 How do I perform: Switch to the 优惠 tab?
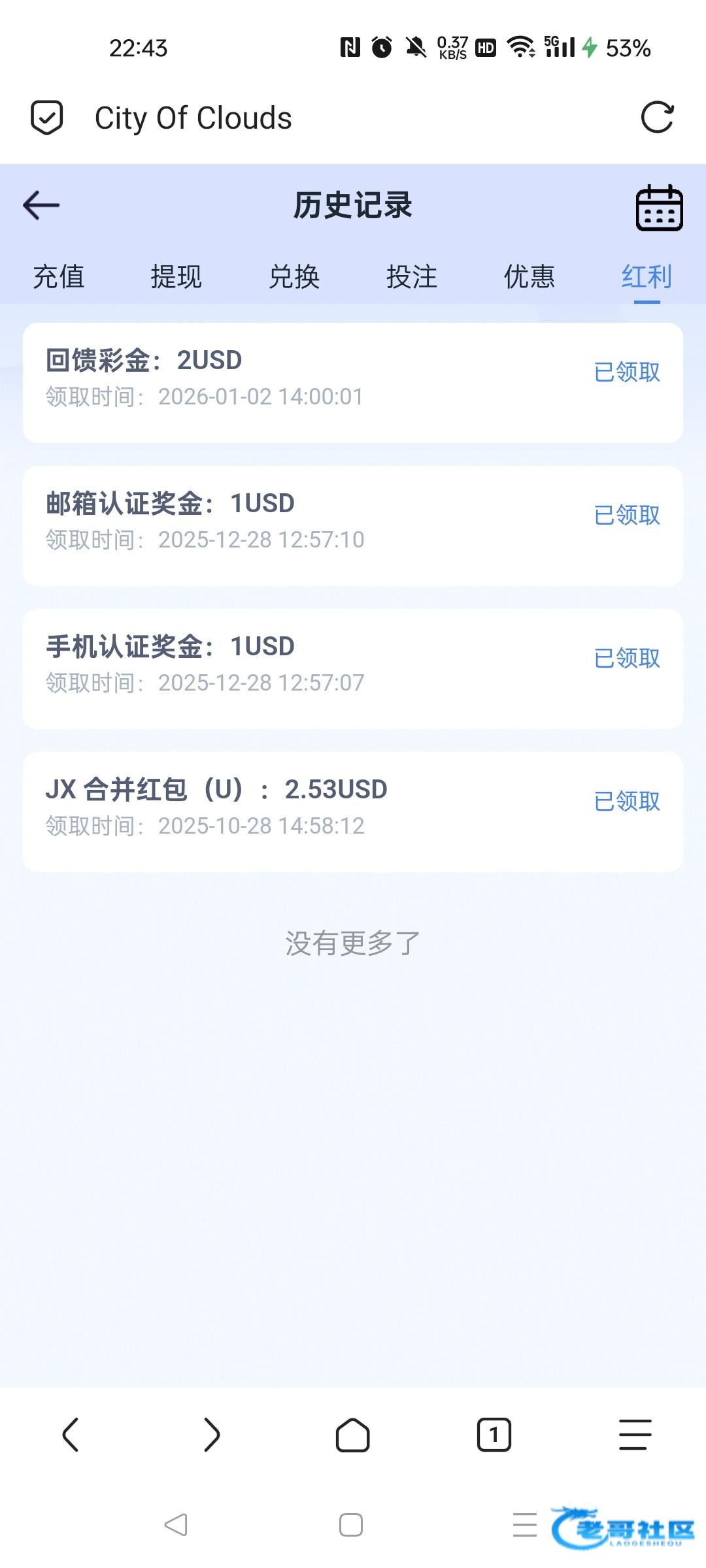[x=529, y=277]
